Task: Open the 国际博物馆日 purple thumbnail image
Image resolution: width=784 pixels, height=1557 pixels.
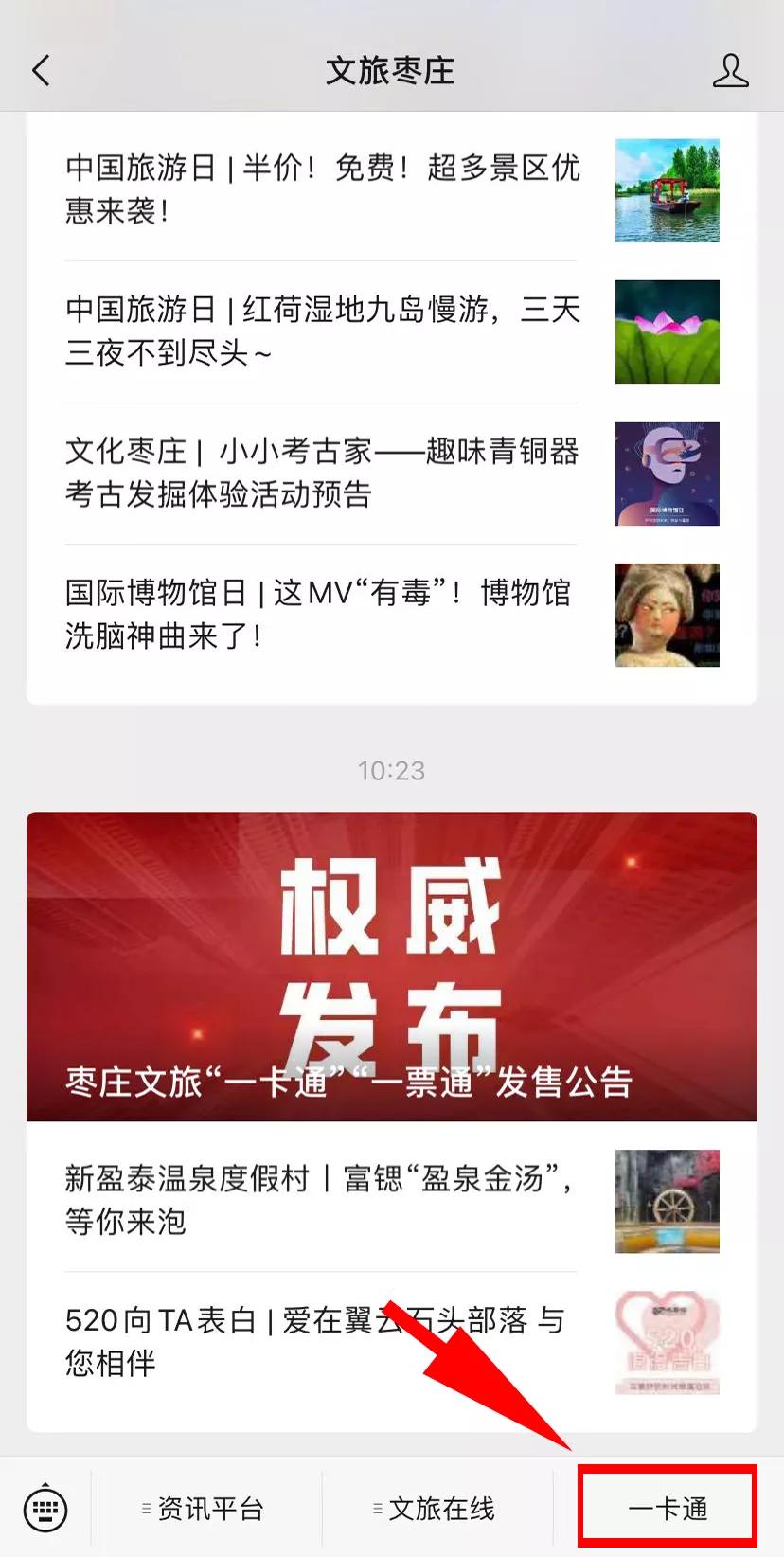Action: tap(667, 474)
